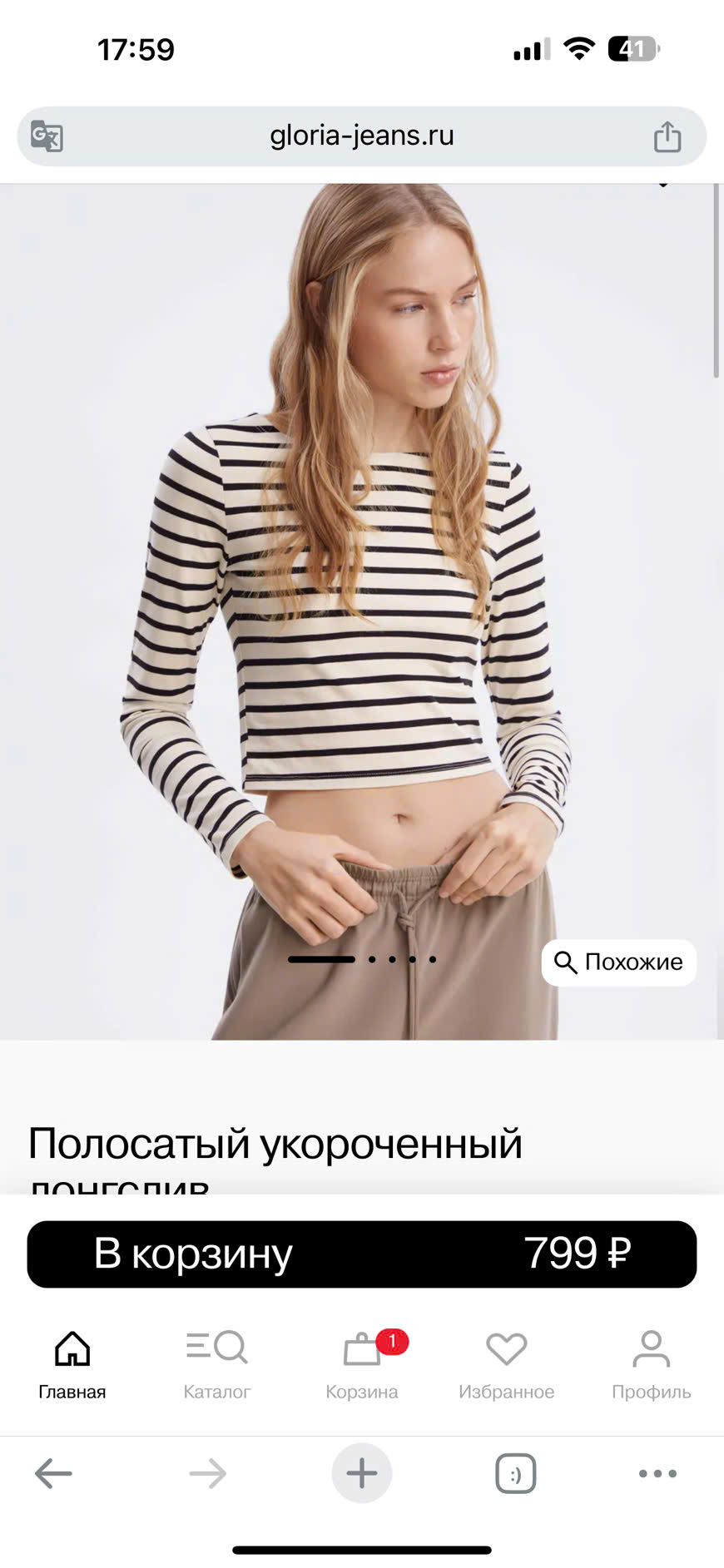724x1568 pixels.
Task: Tap the gloria-jeans.ru address bar
Action: coord(361,136)
